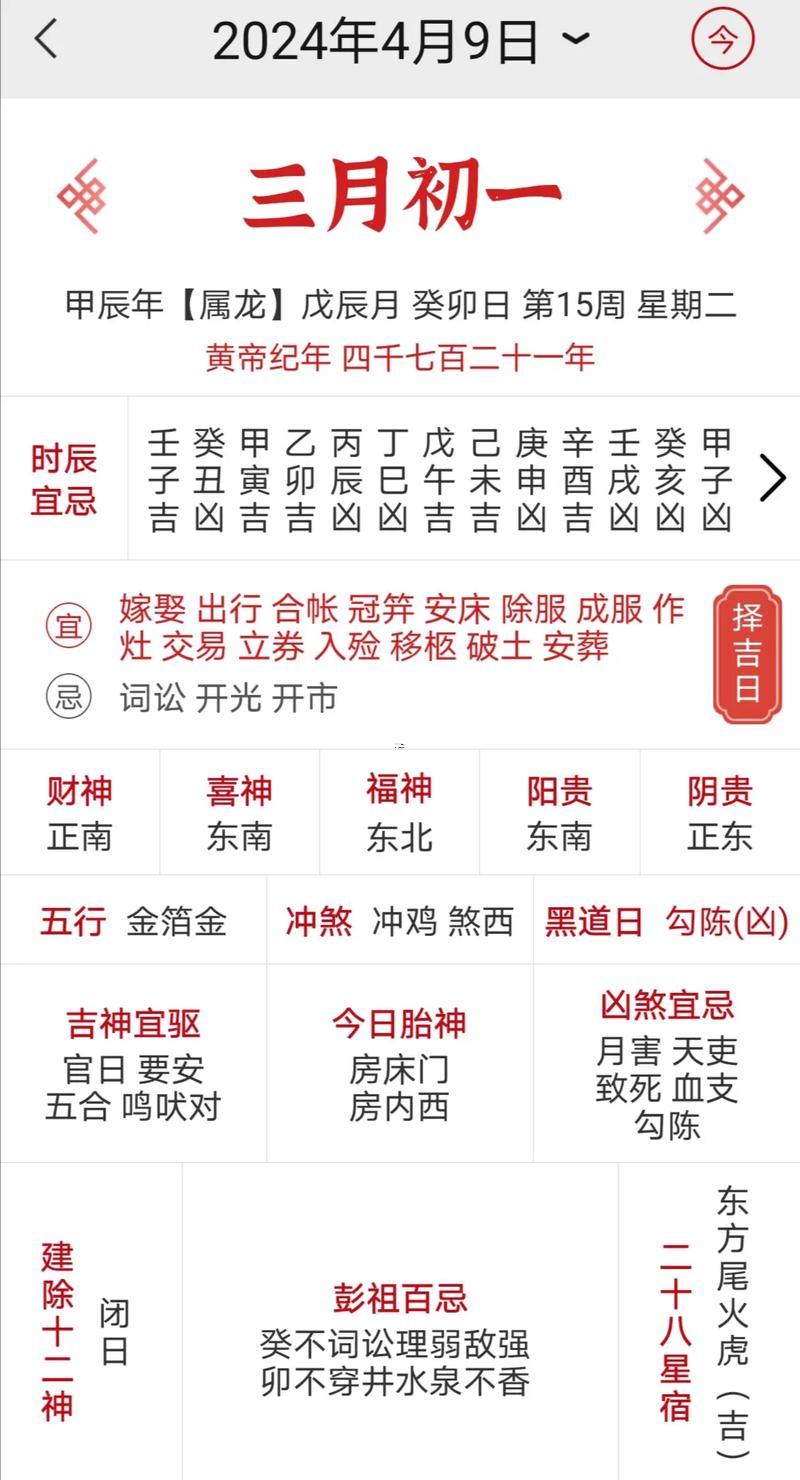Screen dimensions: 800x1480
Task: Tap the 今 today icon
Action: 724,38
